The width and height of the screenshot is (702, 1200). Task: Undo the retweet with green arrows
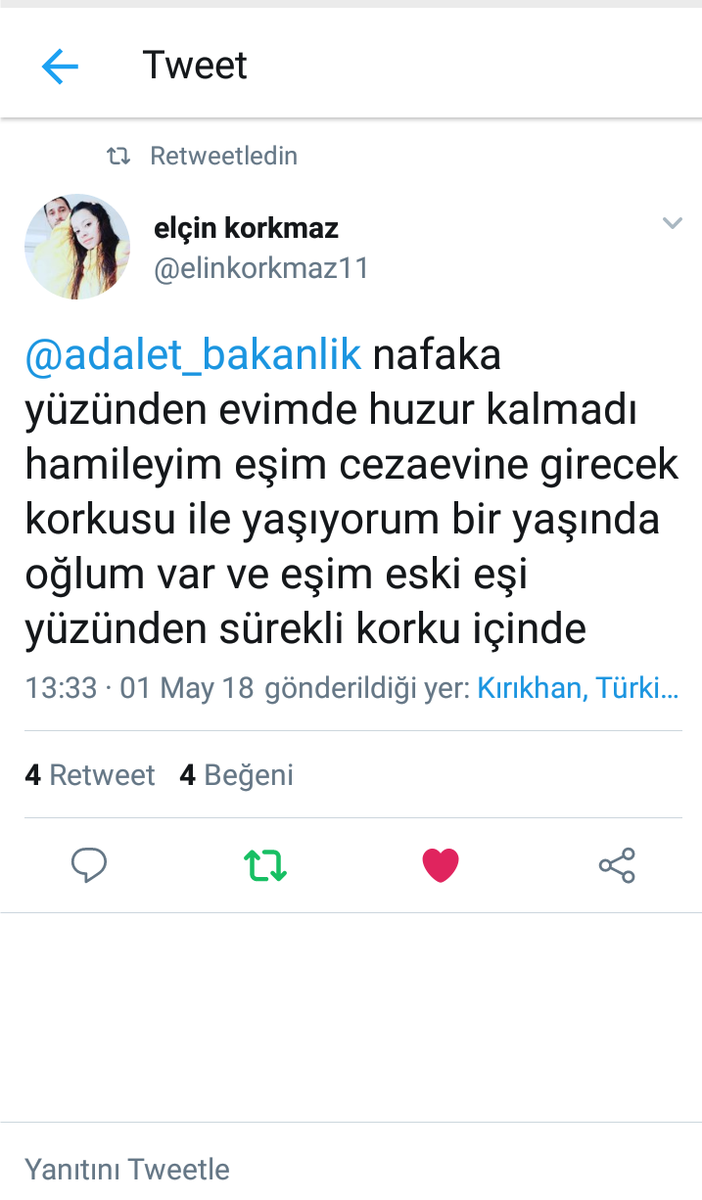[x=266, y=865]
